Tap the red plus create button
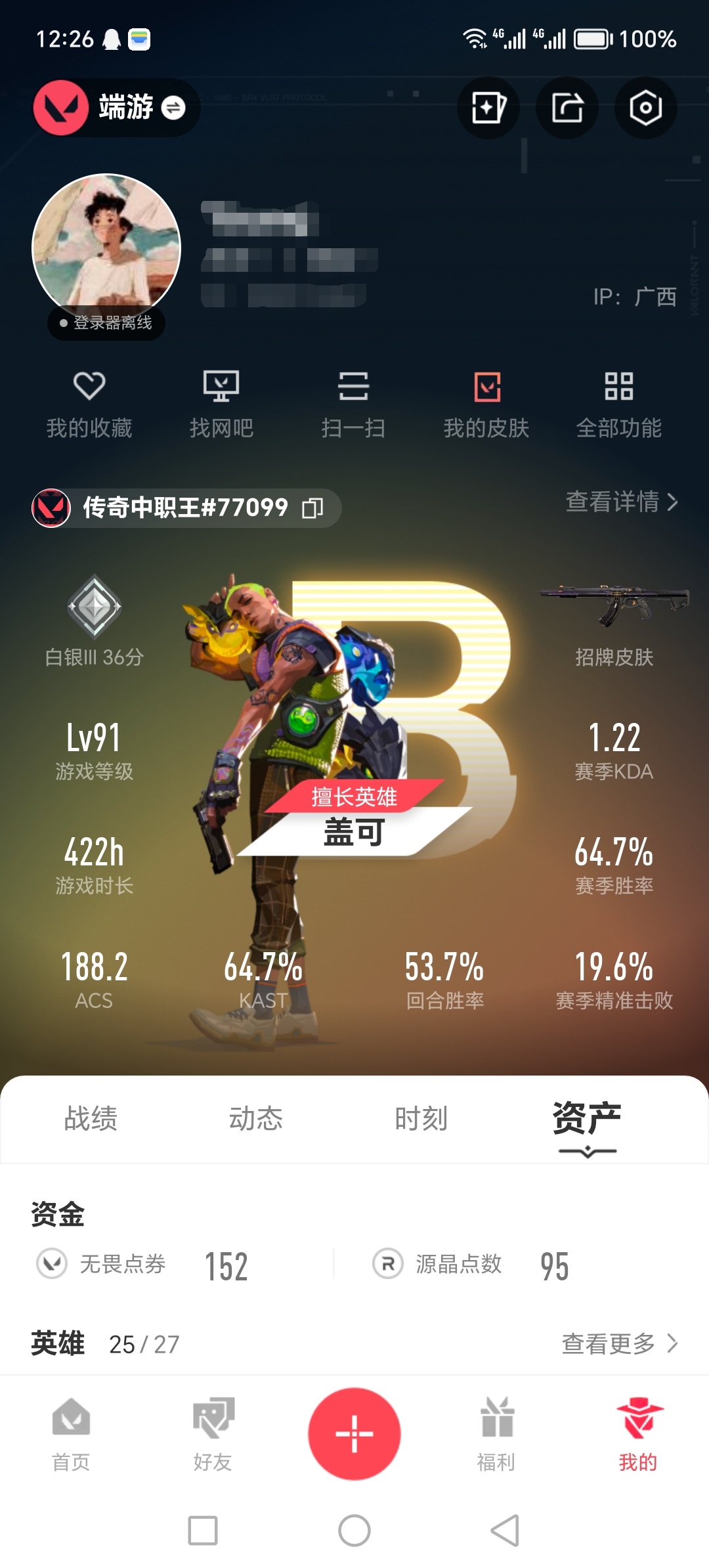Screen dimensions: 709x1568 point(354,1433)
